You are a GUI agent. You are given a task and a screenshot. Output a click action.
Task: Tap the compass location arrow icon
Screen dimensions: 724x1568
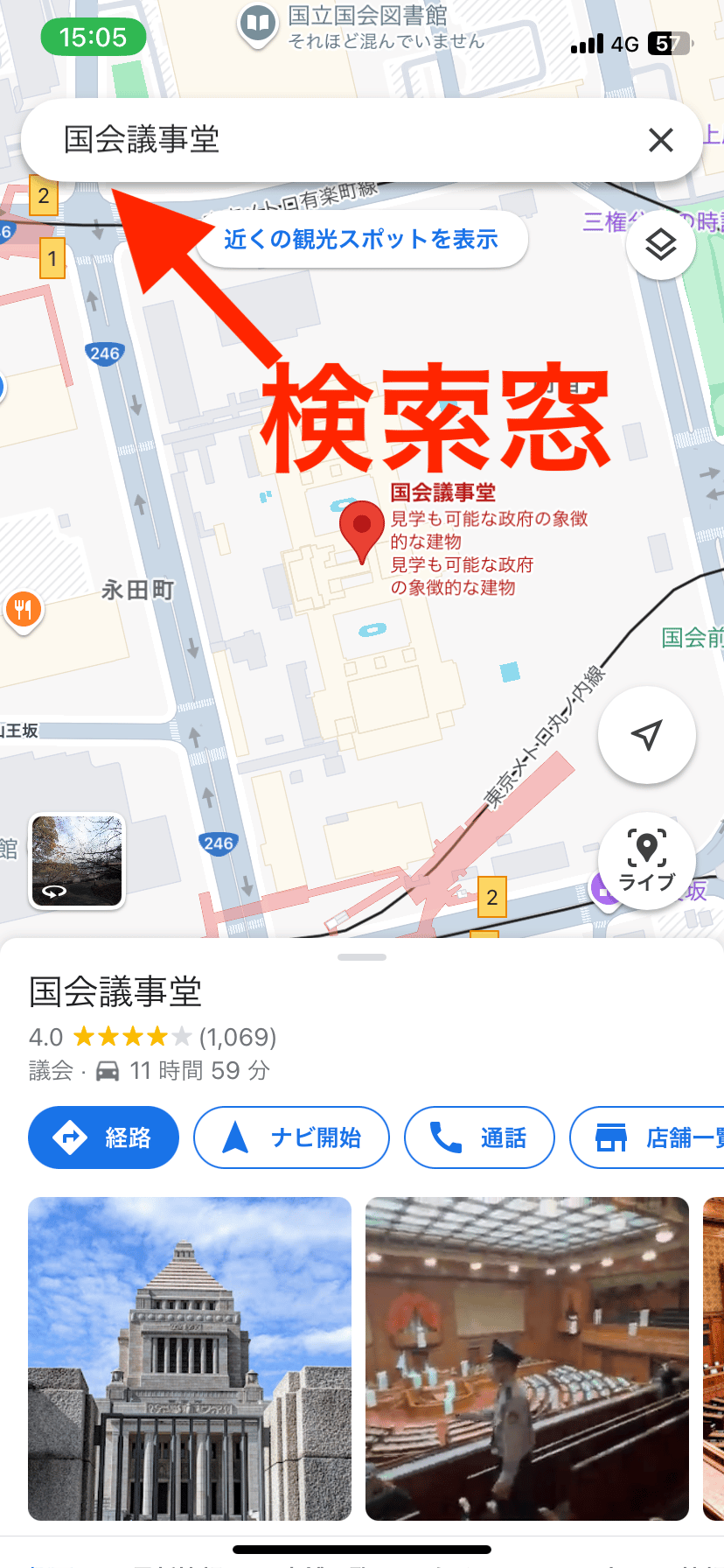point(646,736)
